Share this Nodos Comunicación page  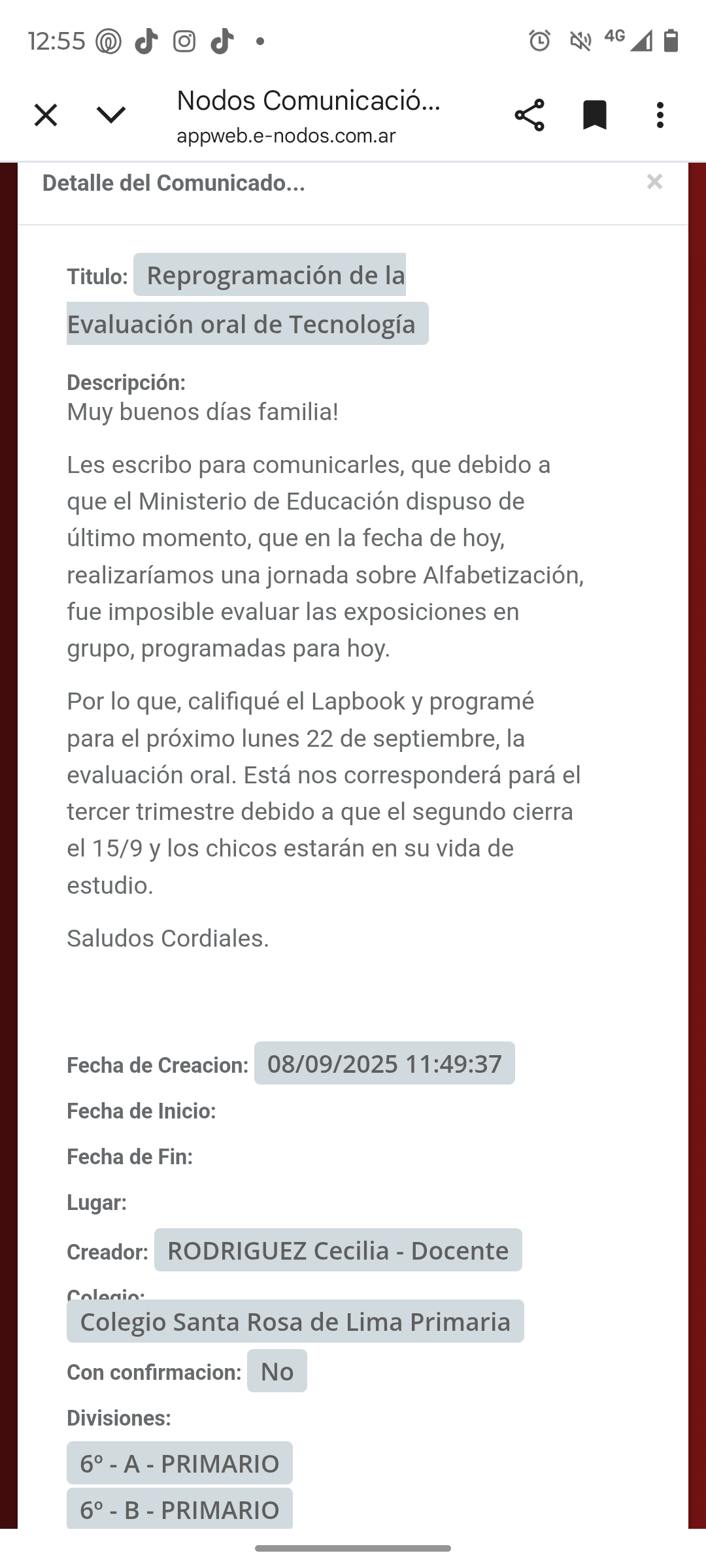pos(529,116)
